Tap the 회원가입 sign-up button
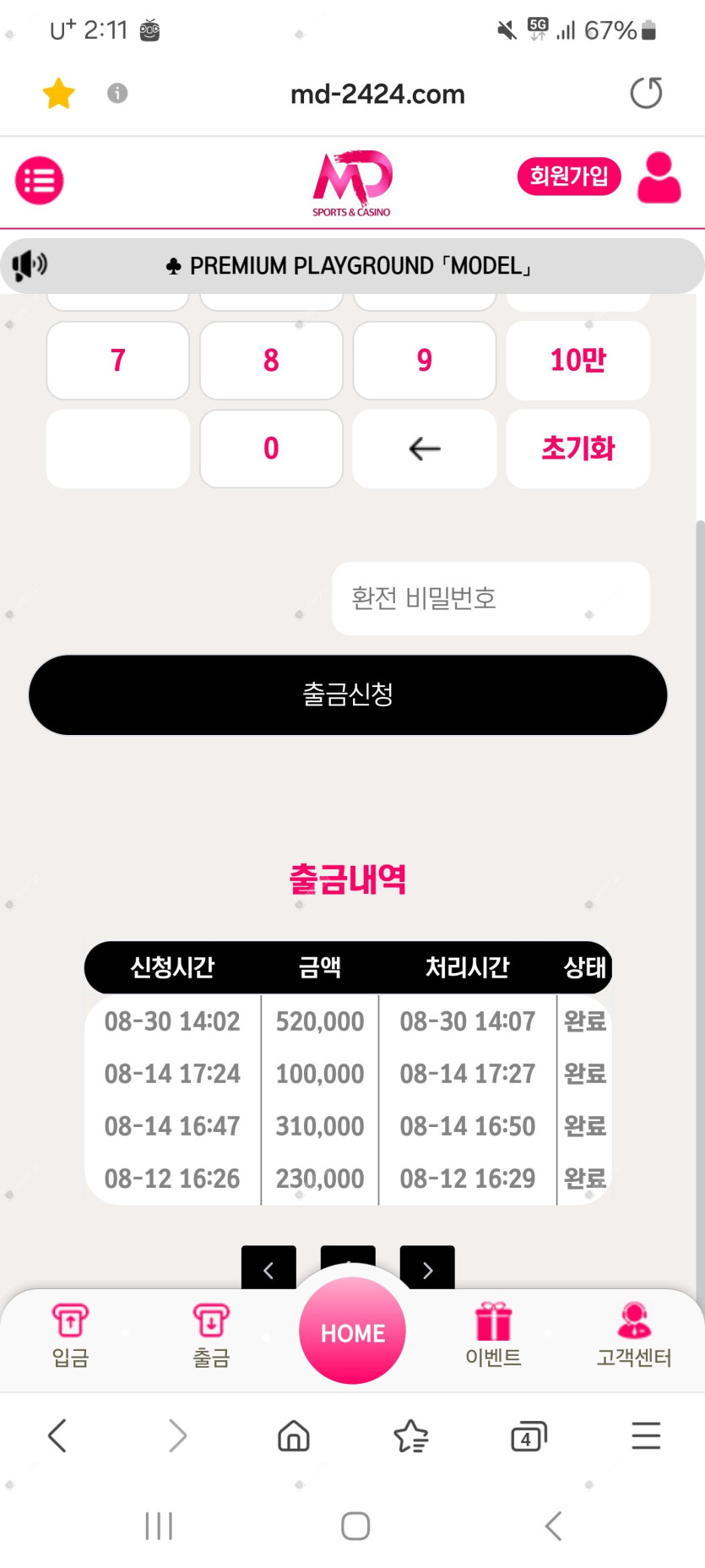 pos(568,177)
